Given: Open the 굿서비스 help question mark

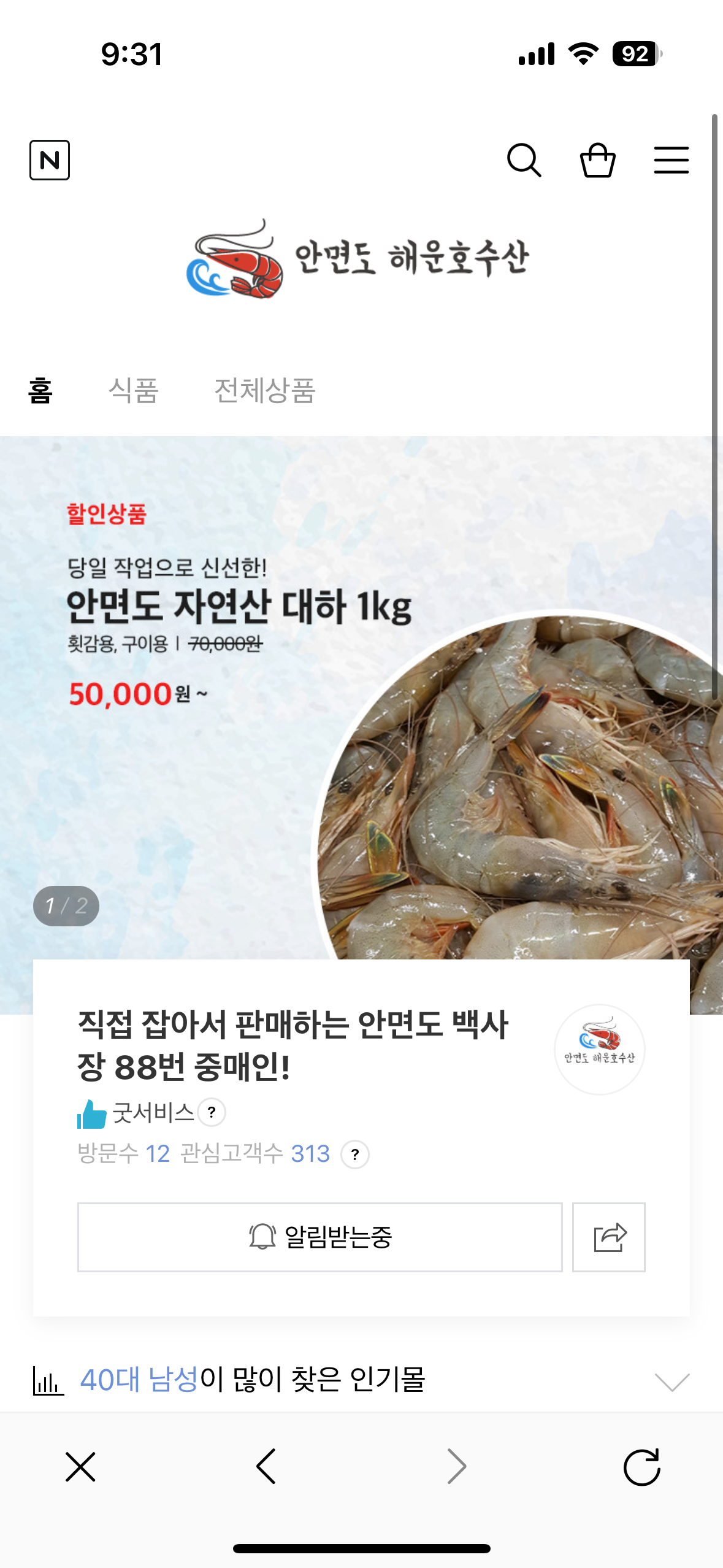Looking at the screenshot, I should point(212,1112).
